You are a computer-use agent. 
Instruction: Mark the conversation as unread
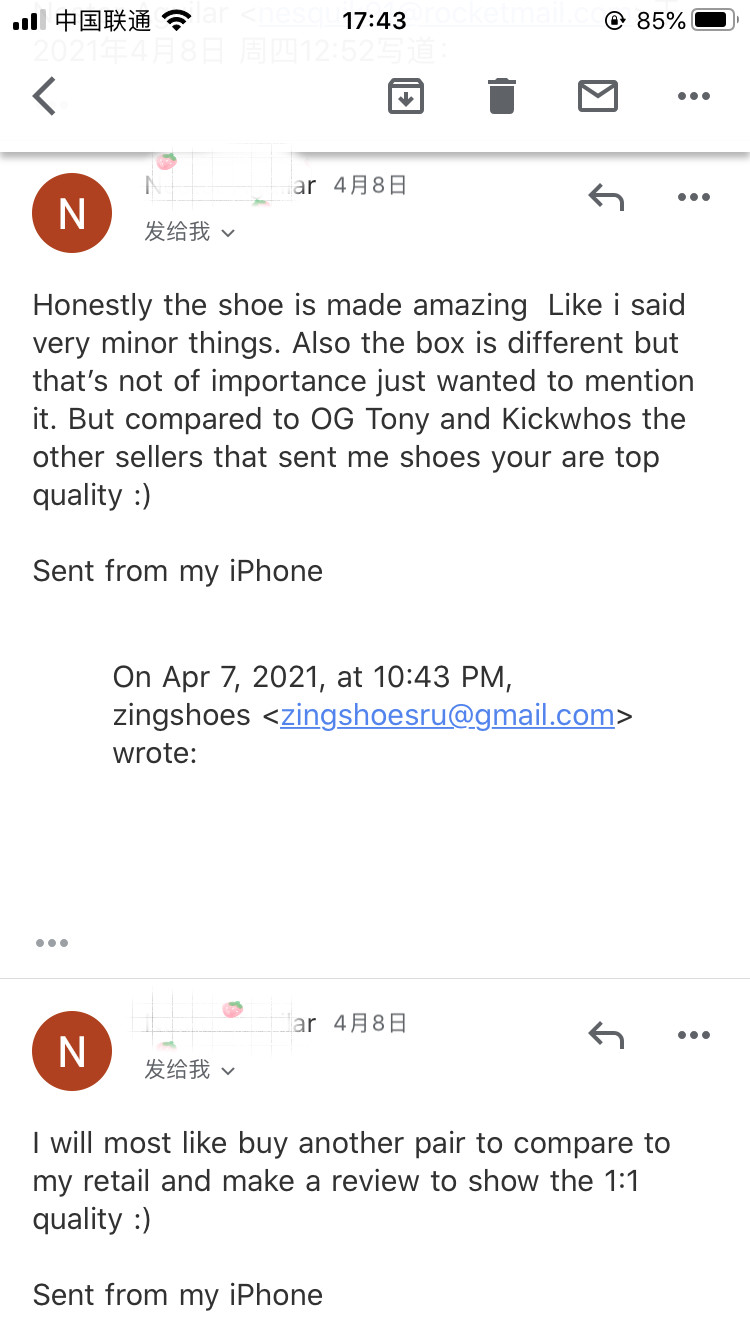(598, 96)
